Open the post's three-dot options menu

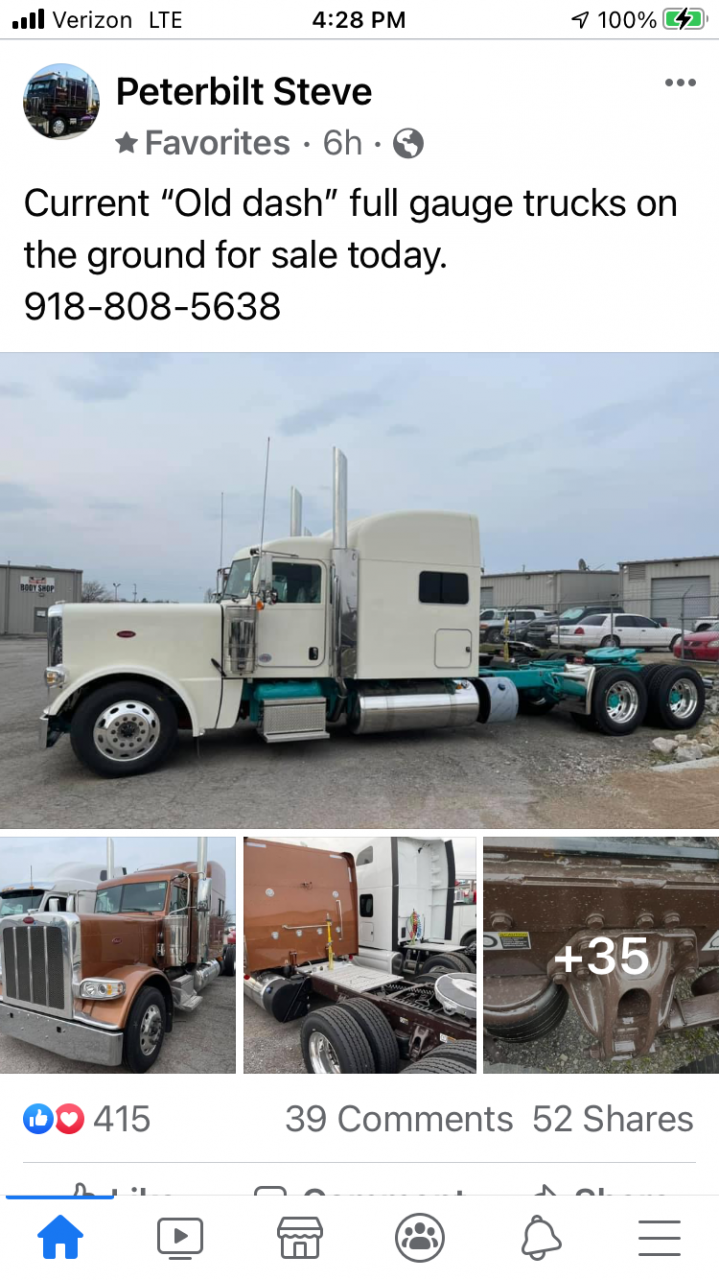pyautogui.click(x=679, y=83)
